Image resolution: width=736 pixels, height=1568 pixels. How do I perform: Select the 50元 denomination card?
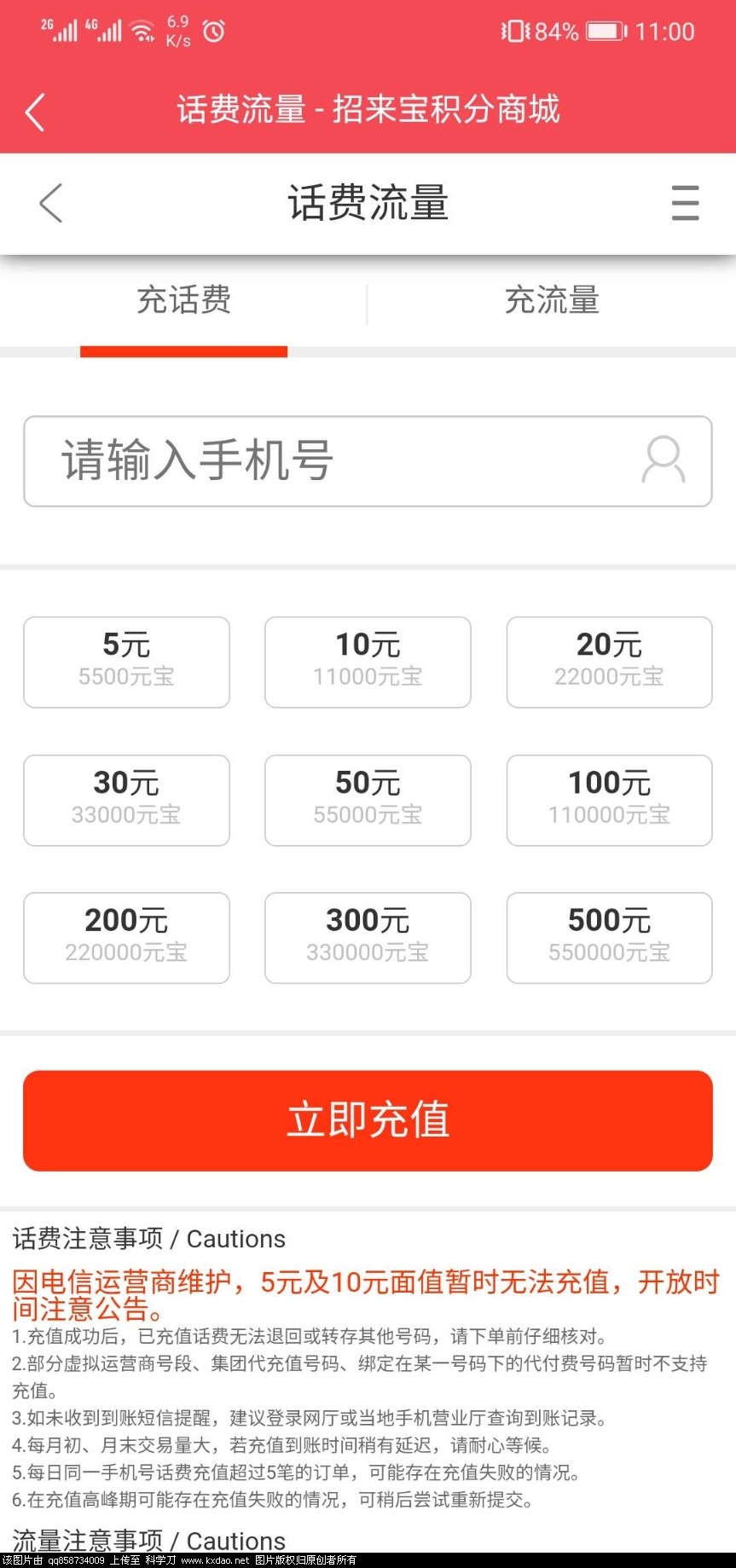pos(368,800)
